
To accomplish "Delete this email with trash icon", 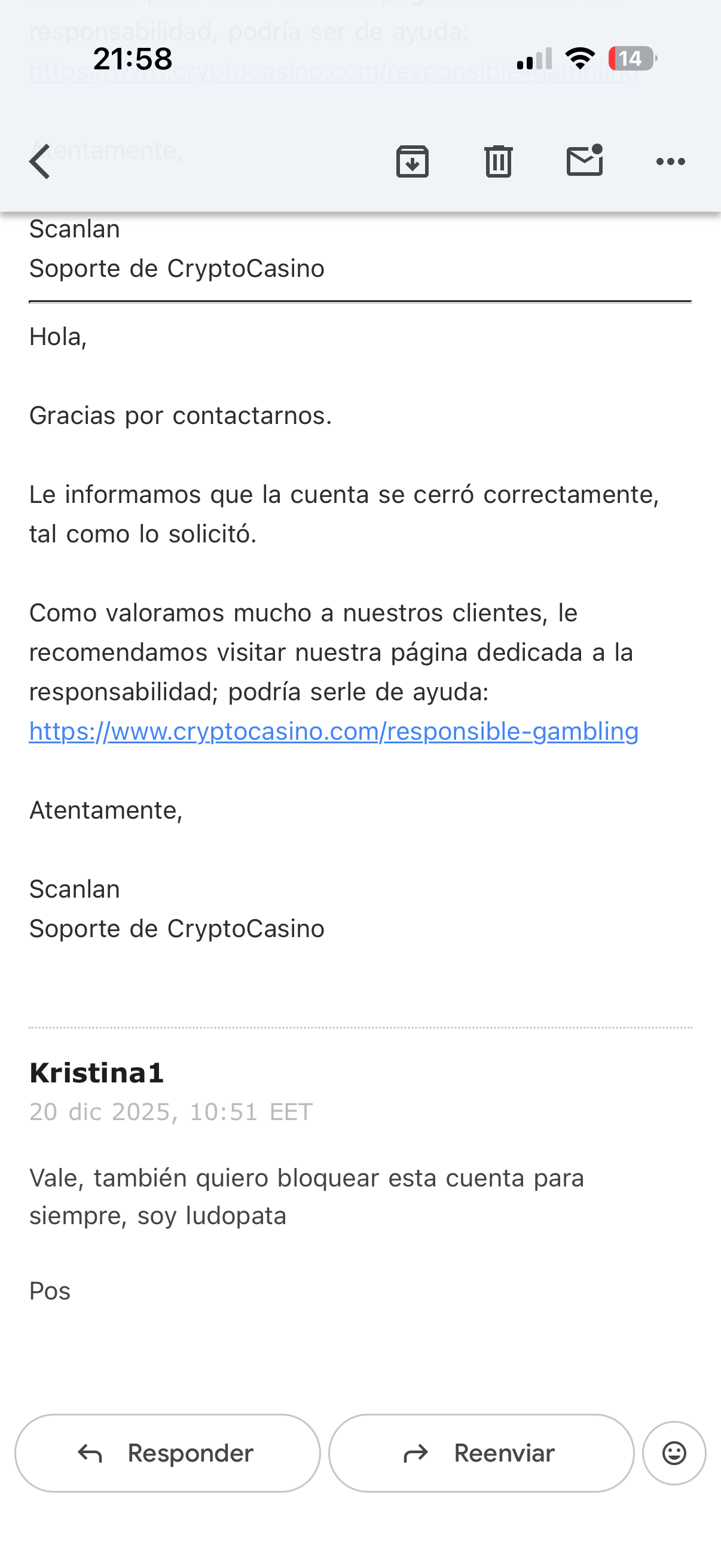I will click(499, 162).
